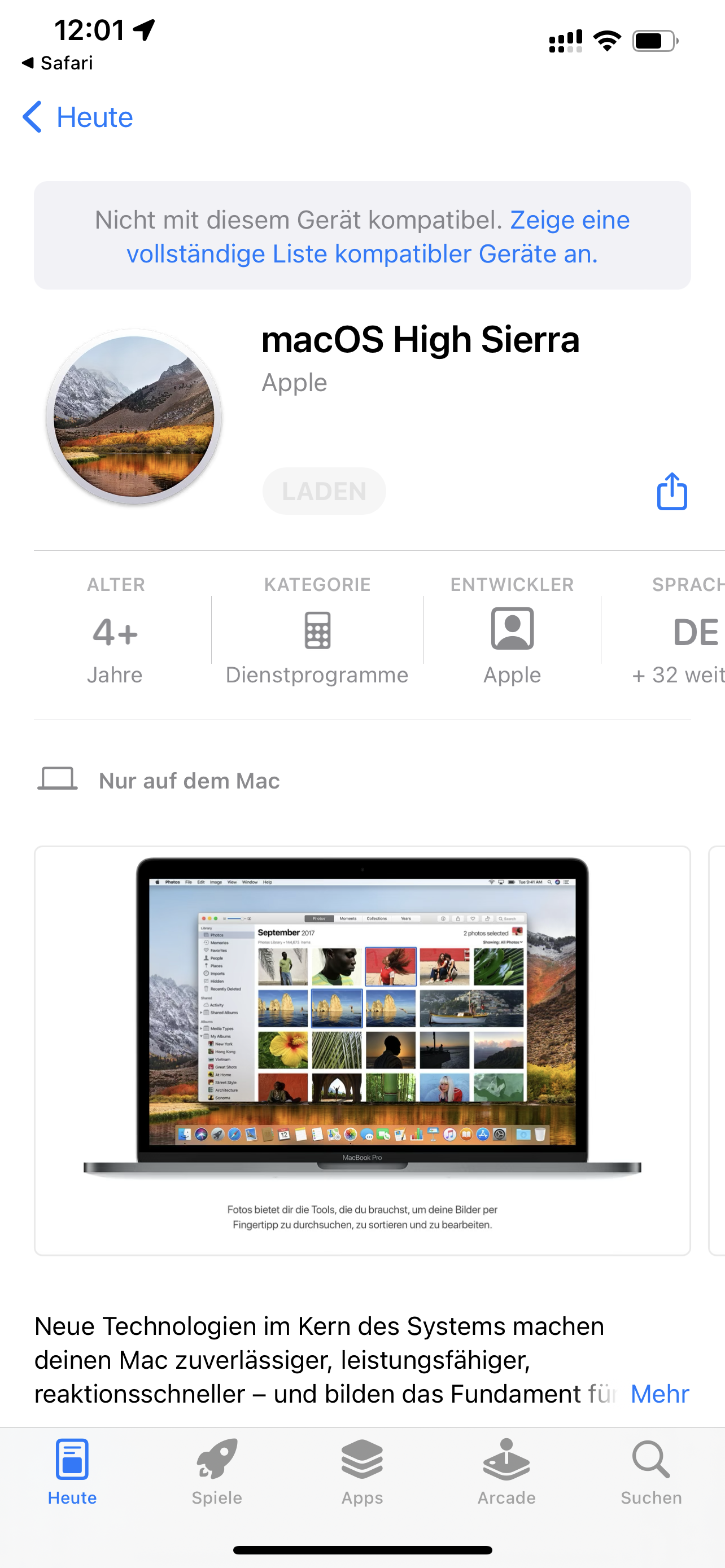Share macOS High Sierra
The height and width of the screenshot is (1568, 725).
click(x=672, y=490)
